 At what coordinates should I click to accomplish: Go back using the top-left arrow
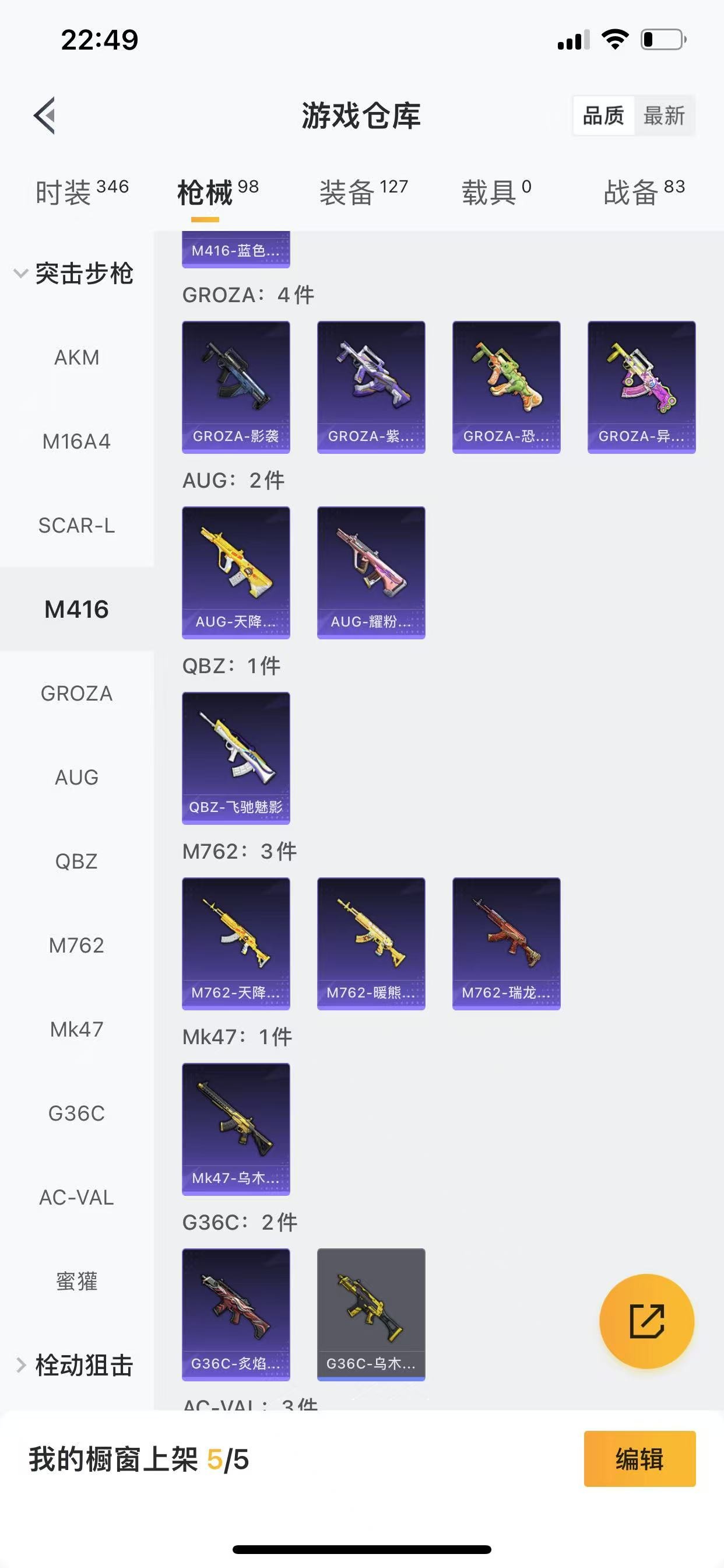(x=45, y=115)
